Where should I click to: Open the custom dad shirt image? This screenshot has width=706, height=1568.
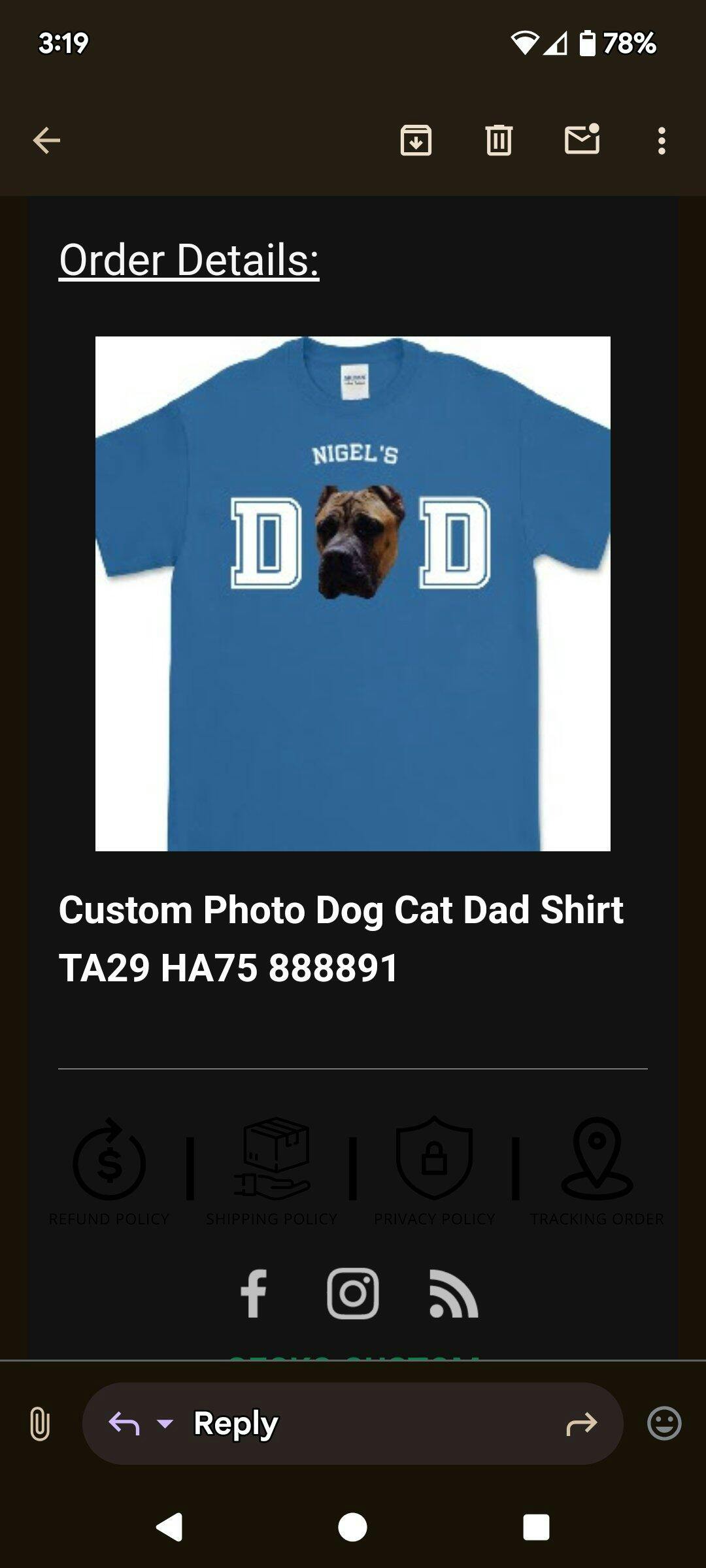point(353,593)
